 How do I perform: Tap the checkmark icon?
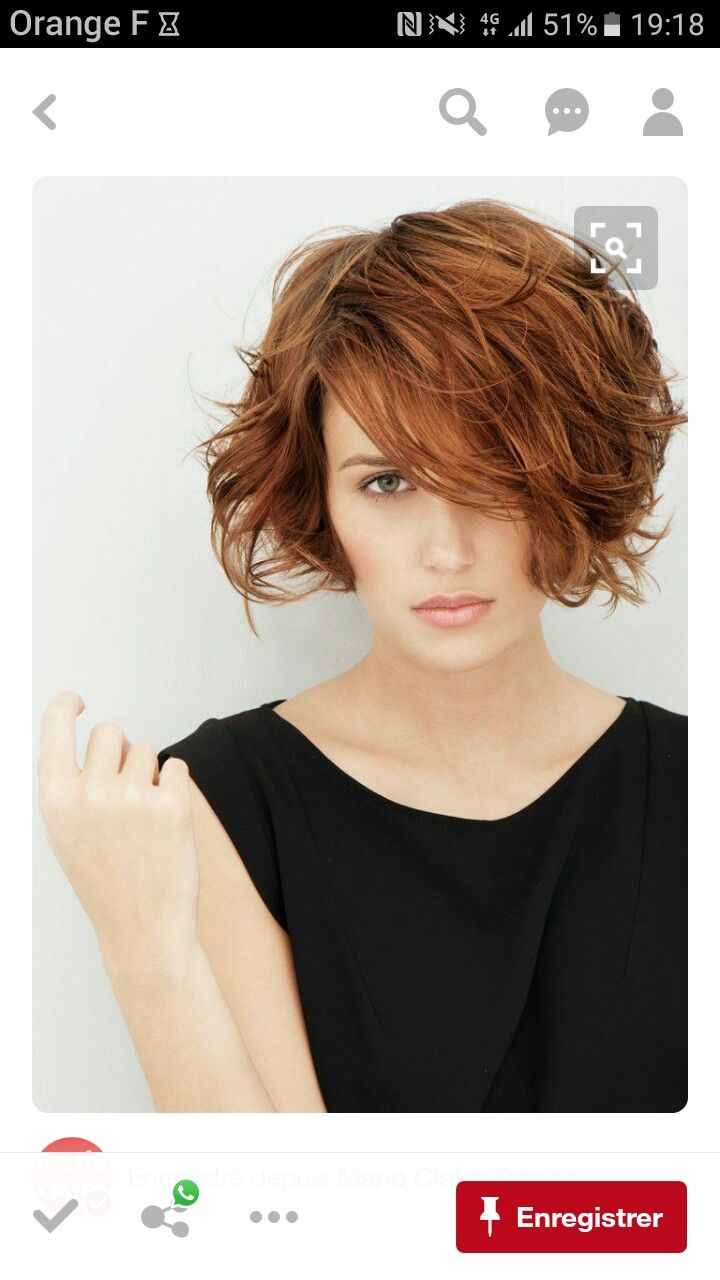pyautogui.click(x=55, y=1216)
